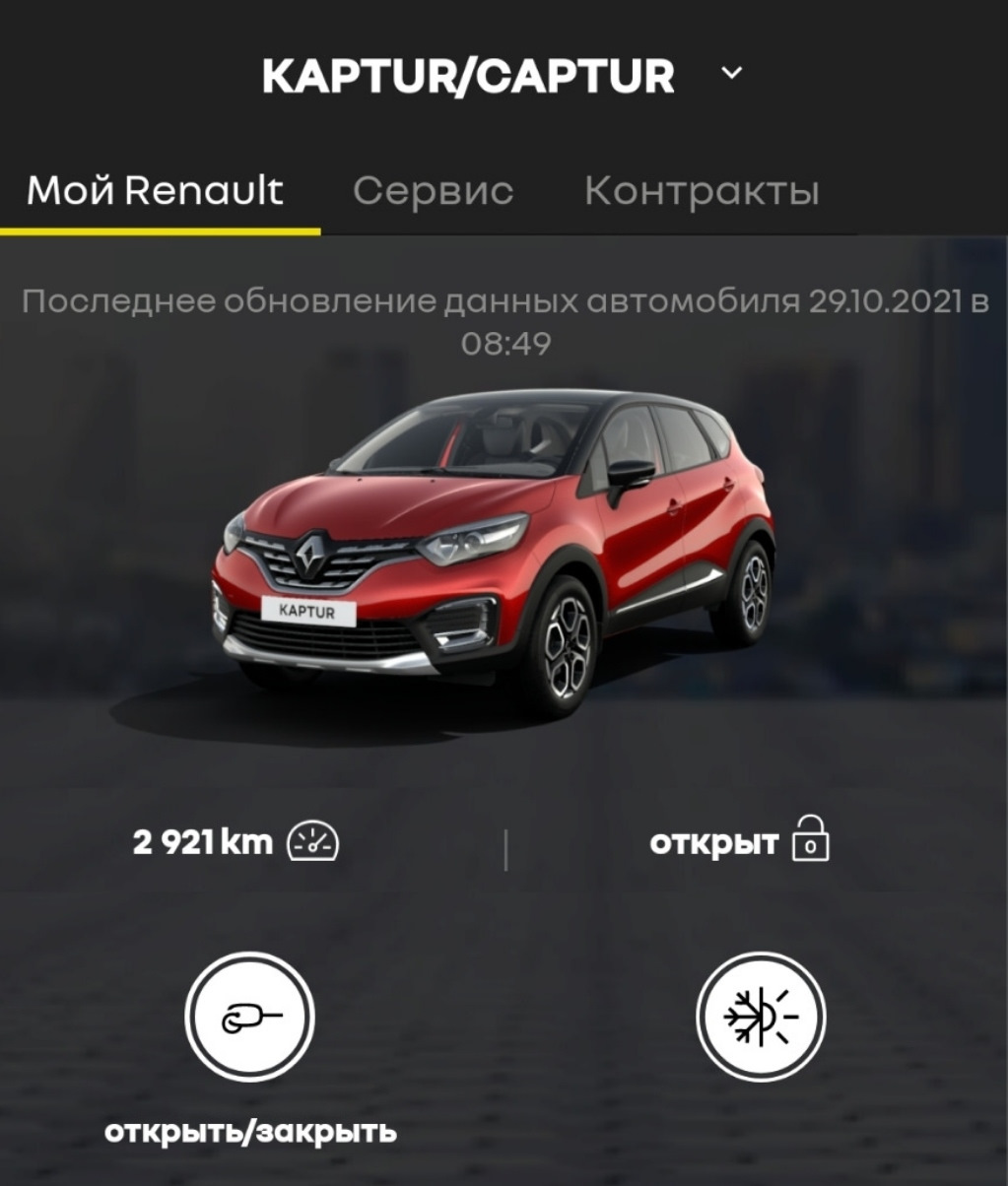Open the Контракты tab
This screenshot has height=1186, width=1008.
(702, 191)
